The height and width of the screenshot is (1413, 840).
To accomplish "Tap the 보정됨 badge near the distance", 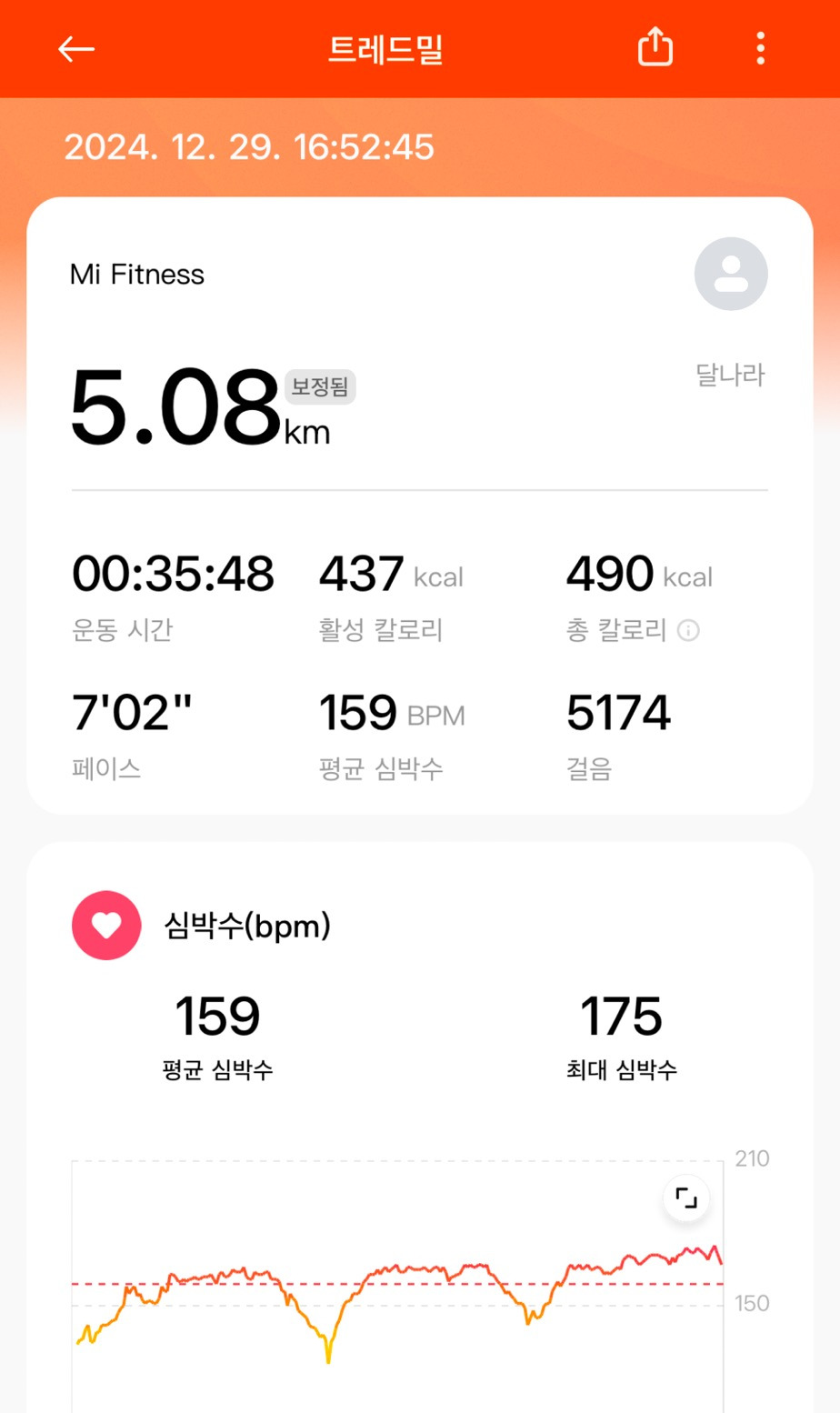I will point(317,386).
